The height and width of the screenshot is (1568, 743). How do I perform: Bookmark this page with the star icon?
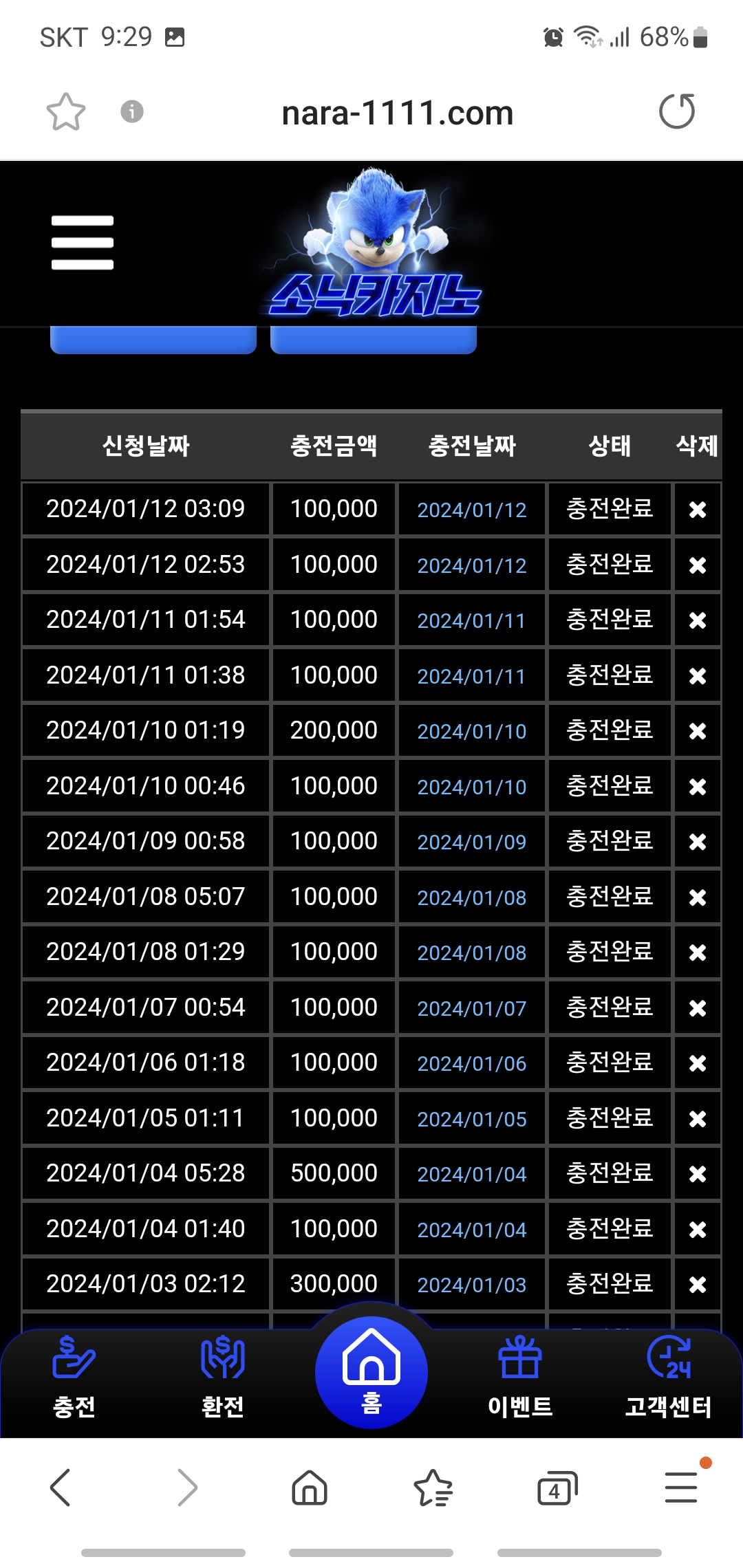point(66,111)
